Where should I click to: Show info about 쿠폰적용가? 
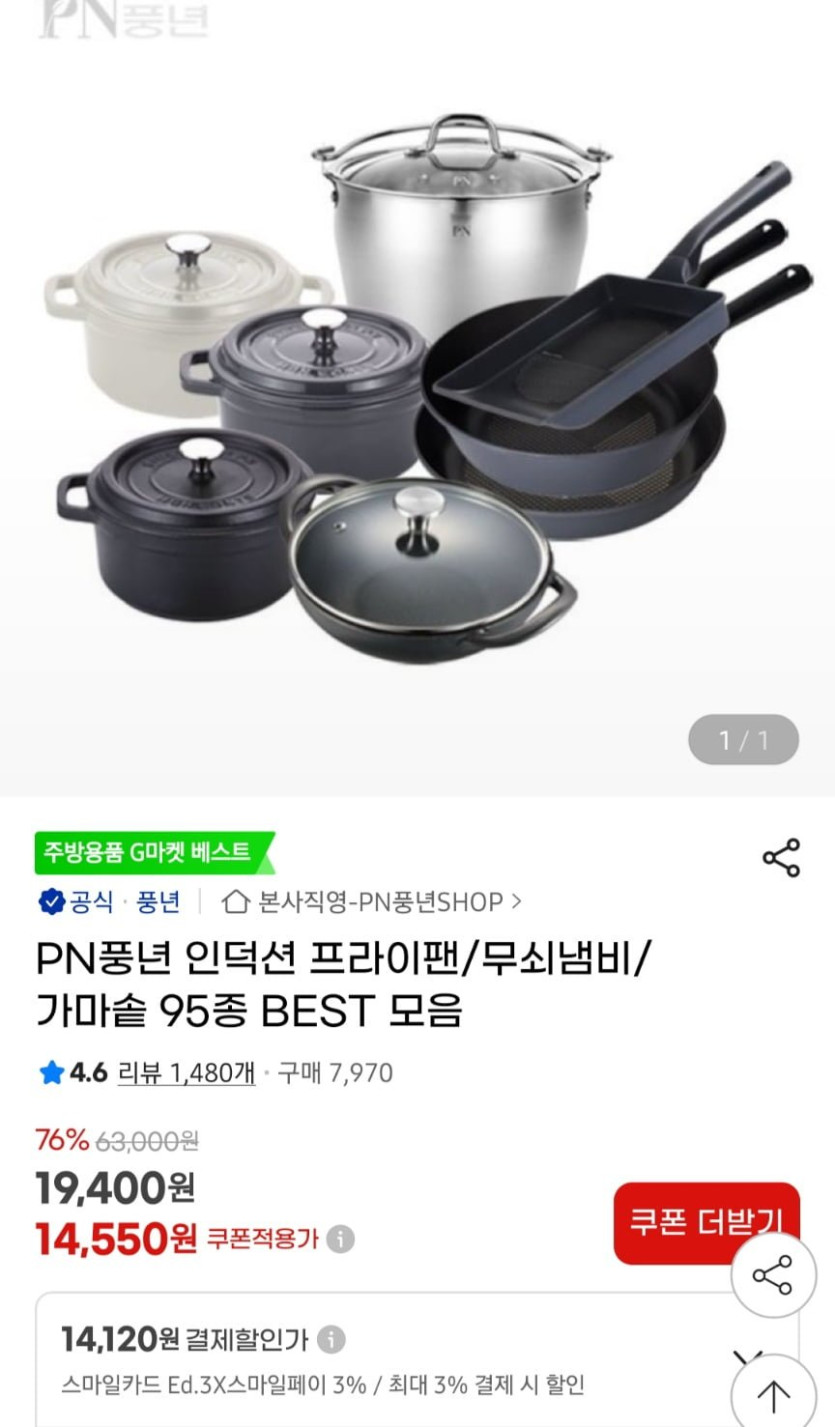coord(341,1240)
